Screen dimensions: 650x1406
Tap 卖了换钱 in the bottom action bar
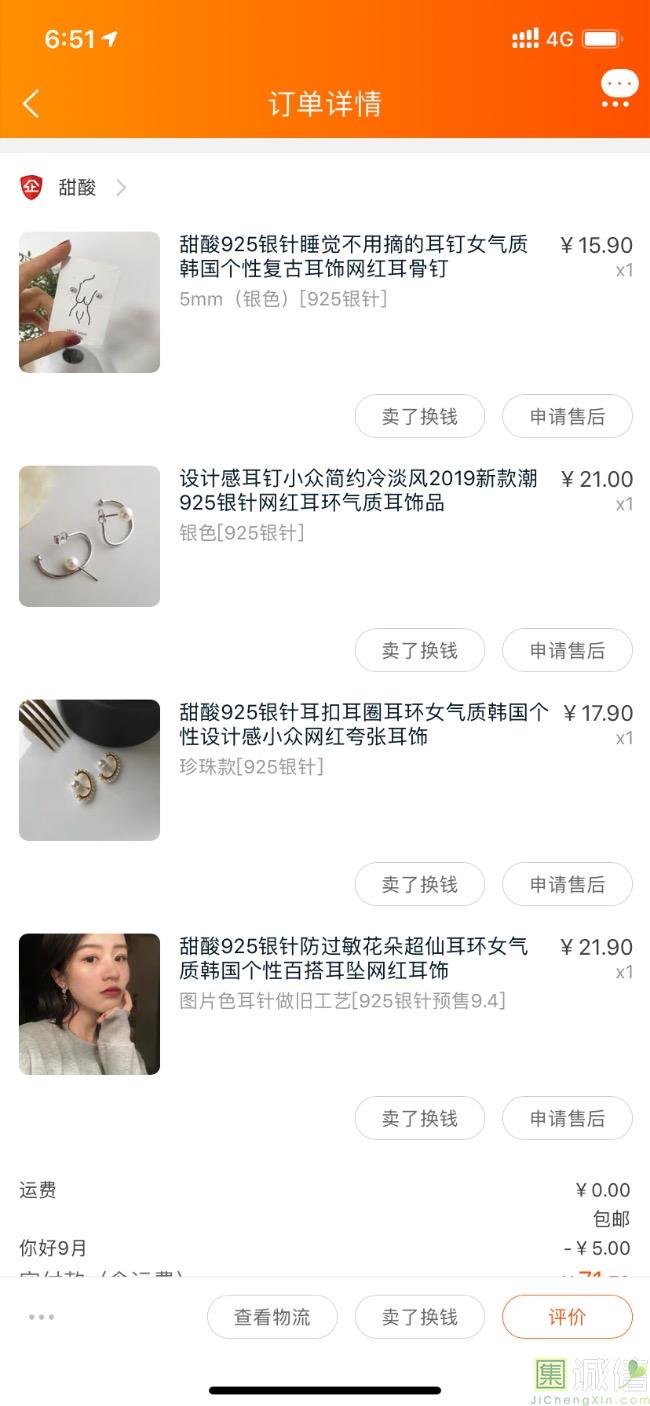coord(419,1317)
